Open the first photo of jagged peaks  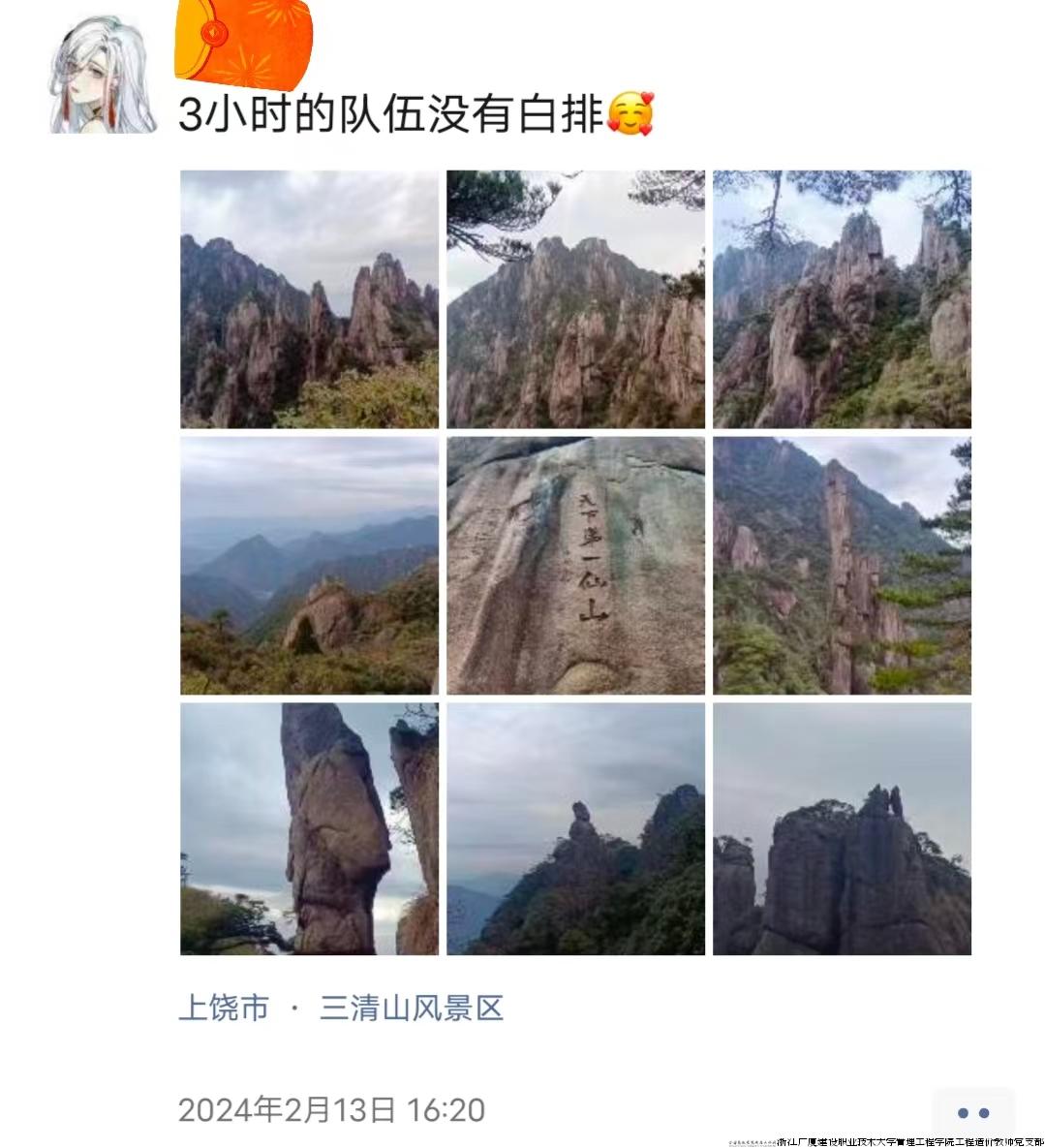tap(309, 299)
